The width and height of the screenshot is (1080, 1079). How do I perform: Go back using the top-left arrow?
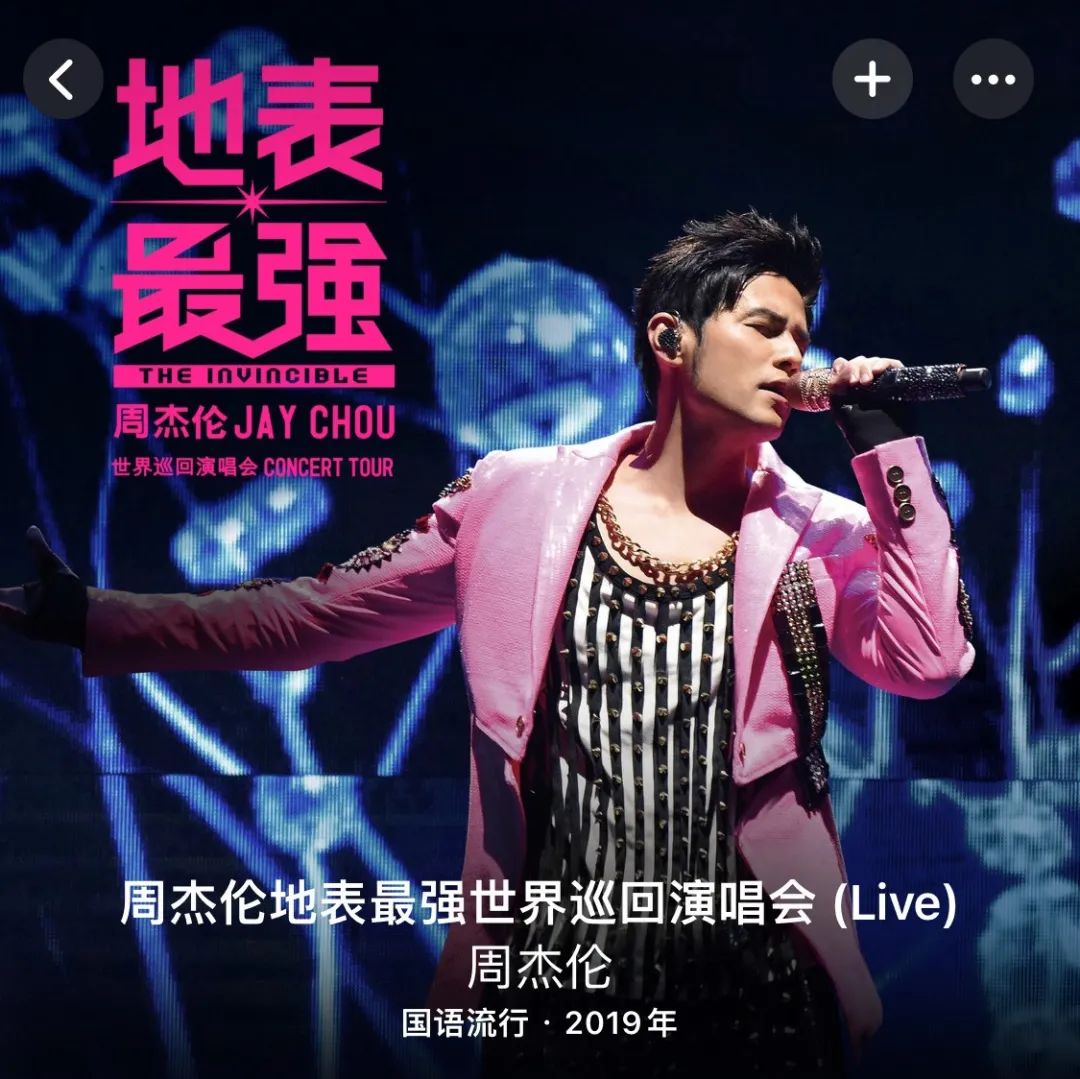point(63,79)
